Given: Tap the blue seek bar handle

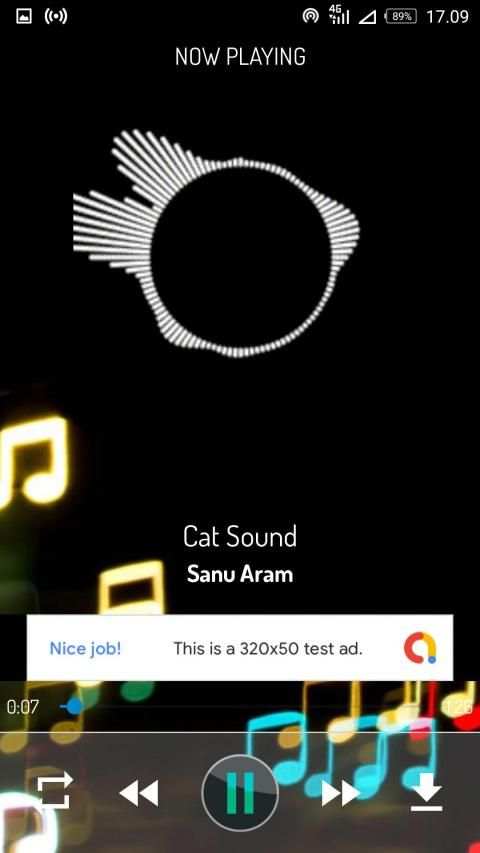Looking at the screenshot, I should [x=74, y=707].
